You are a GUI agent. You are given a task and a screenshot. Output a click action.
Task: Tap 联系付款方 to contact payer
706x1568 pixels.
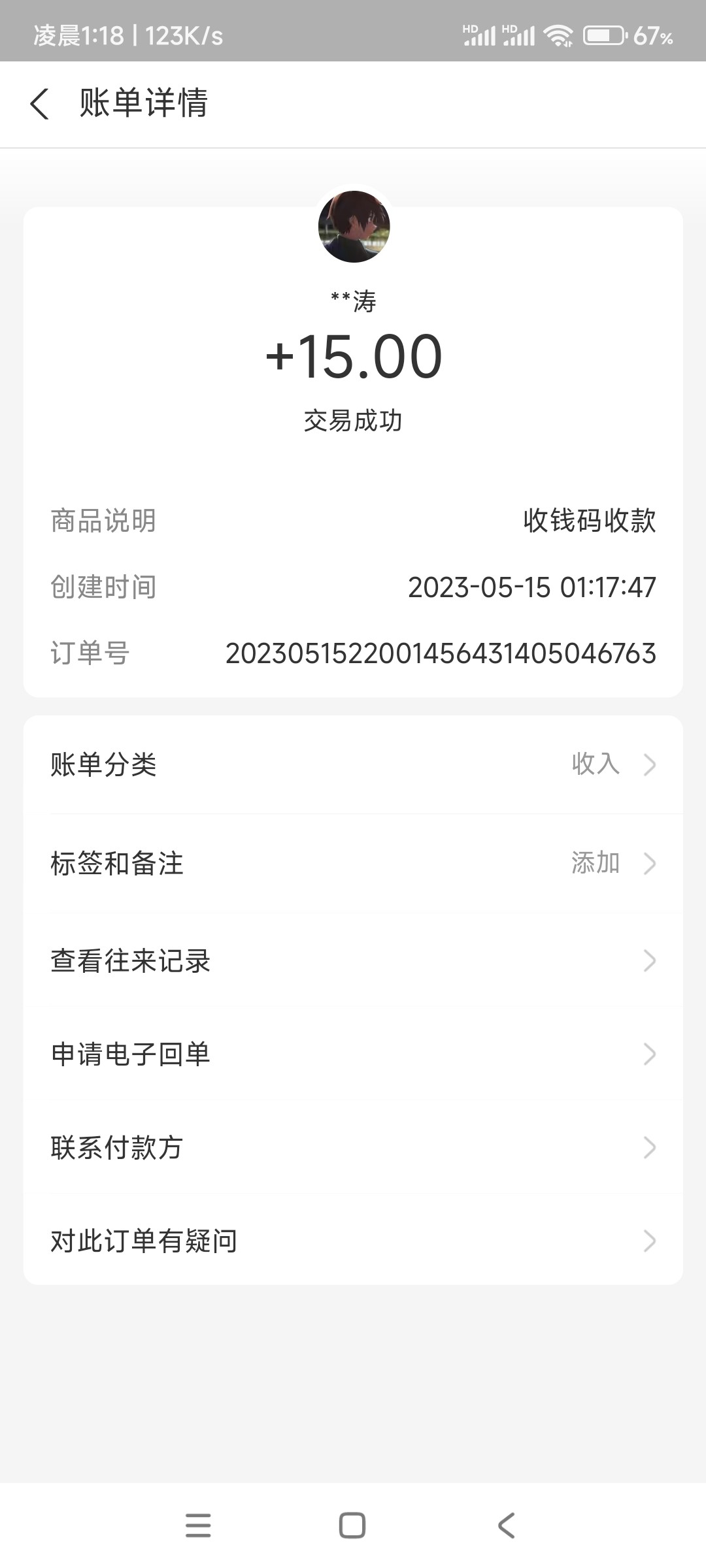[353, 1147]
